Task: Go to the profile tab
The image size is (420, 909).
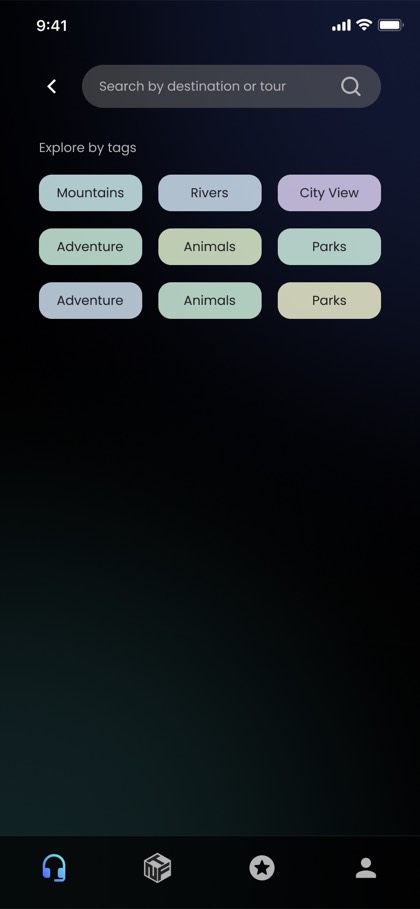Action: (366, 868)
